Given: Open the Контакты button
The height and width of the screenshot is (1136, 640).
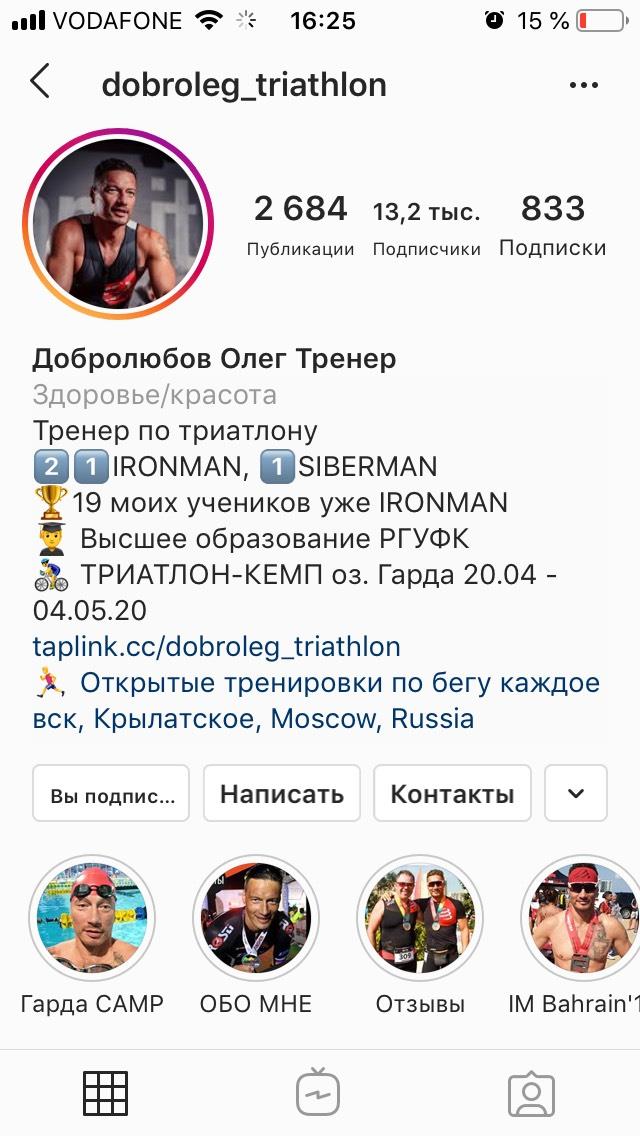Looking at the screenshot, I should click(x=452, y=795).
